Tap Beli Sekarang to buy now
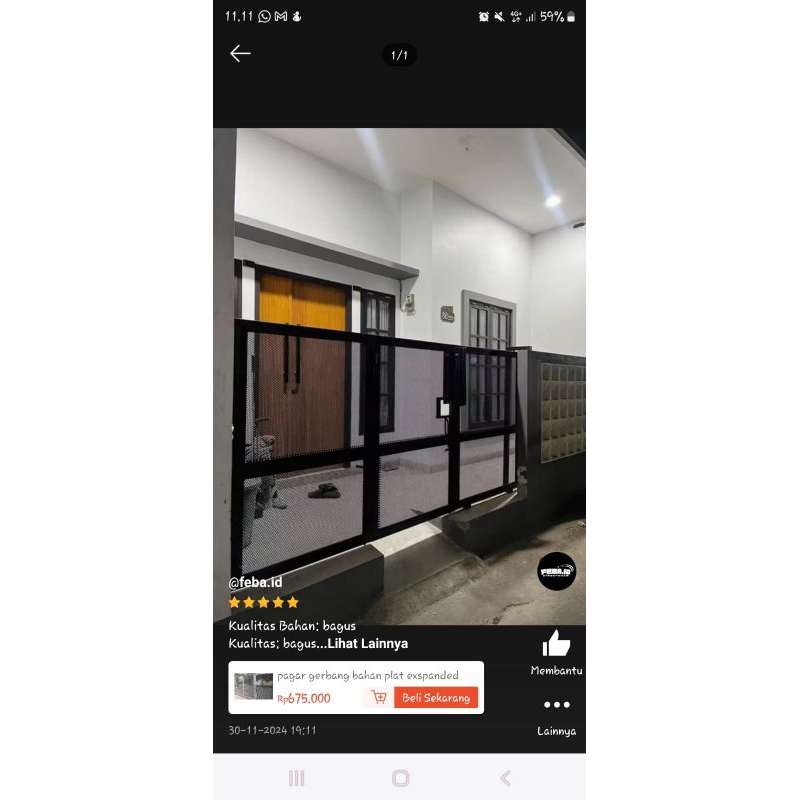 coord(435,698)
